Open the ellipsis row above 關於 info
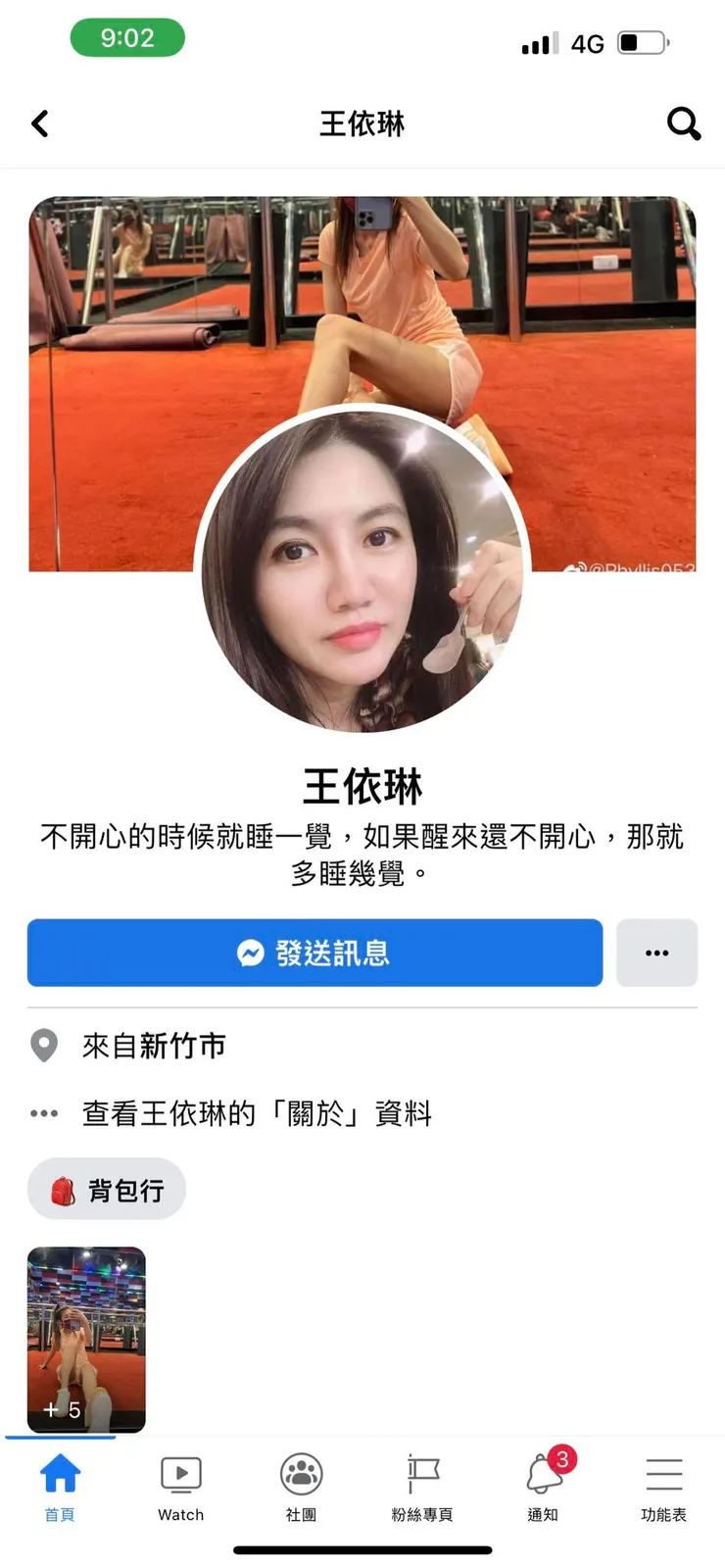Viewport: 725px width, 1568px height. 43,1113
